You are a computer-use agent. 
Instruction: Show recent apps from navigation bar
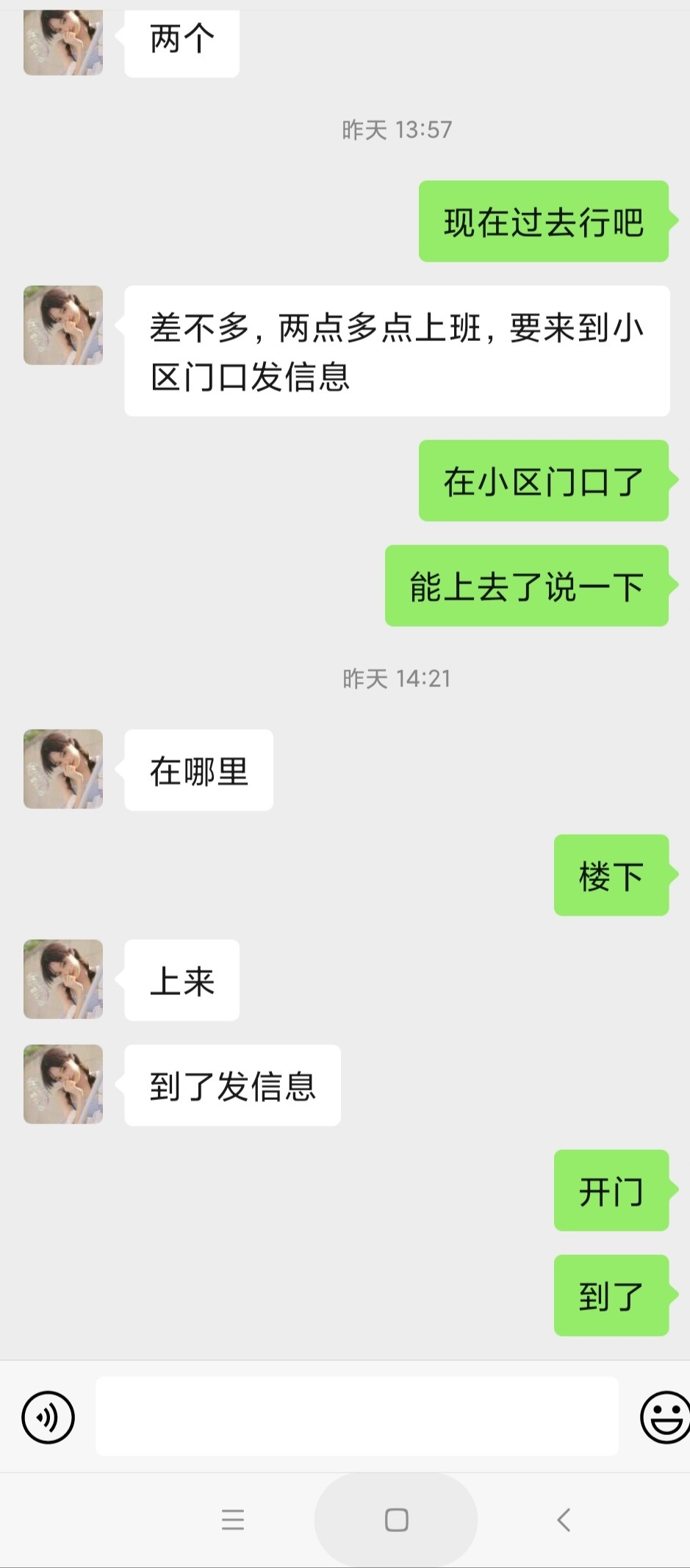[x=232, y=1520]
